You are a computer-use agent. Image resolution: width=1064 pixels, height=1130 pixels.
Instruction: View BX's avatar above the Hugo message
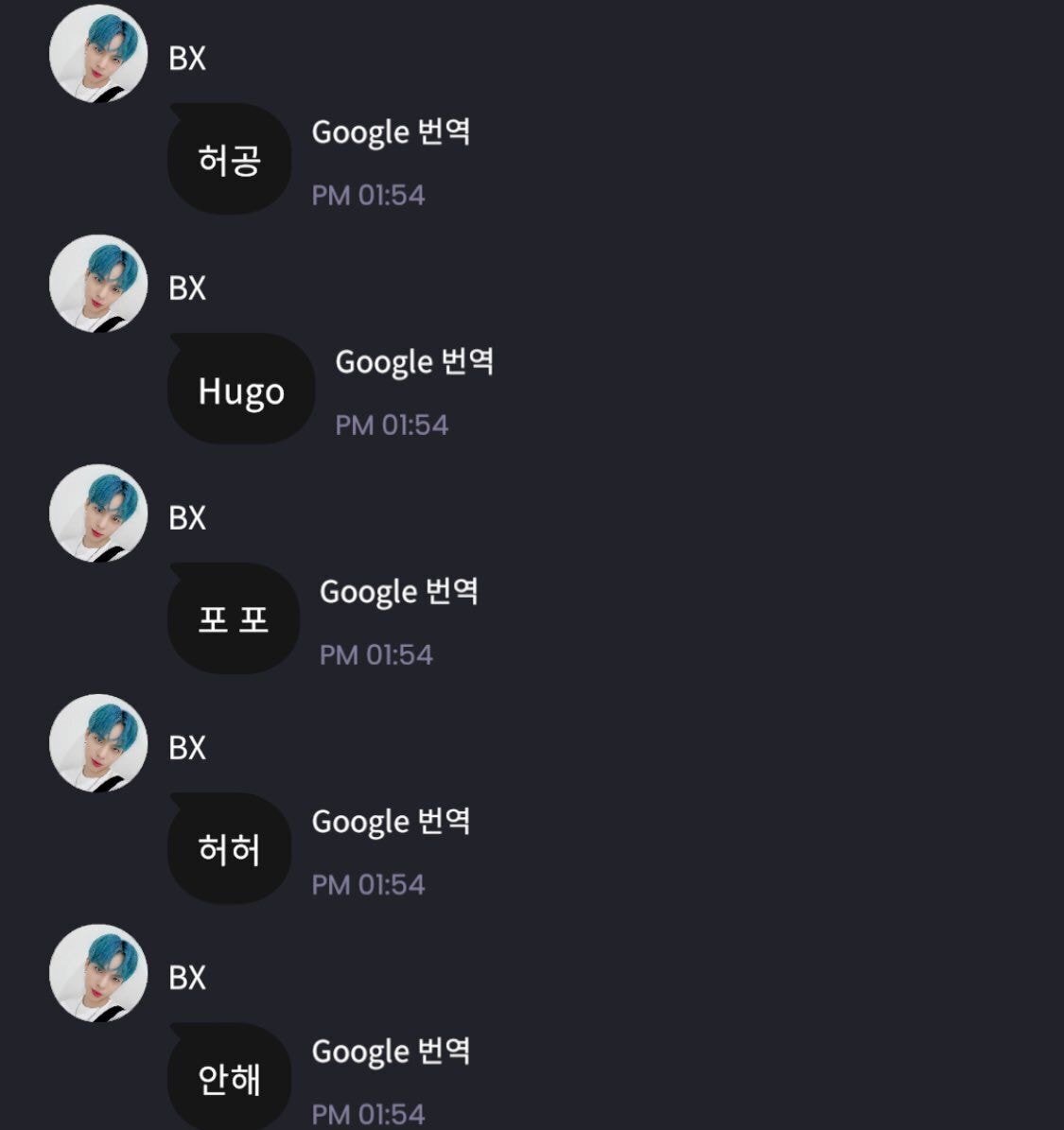click(x=98, y=283)
